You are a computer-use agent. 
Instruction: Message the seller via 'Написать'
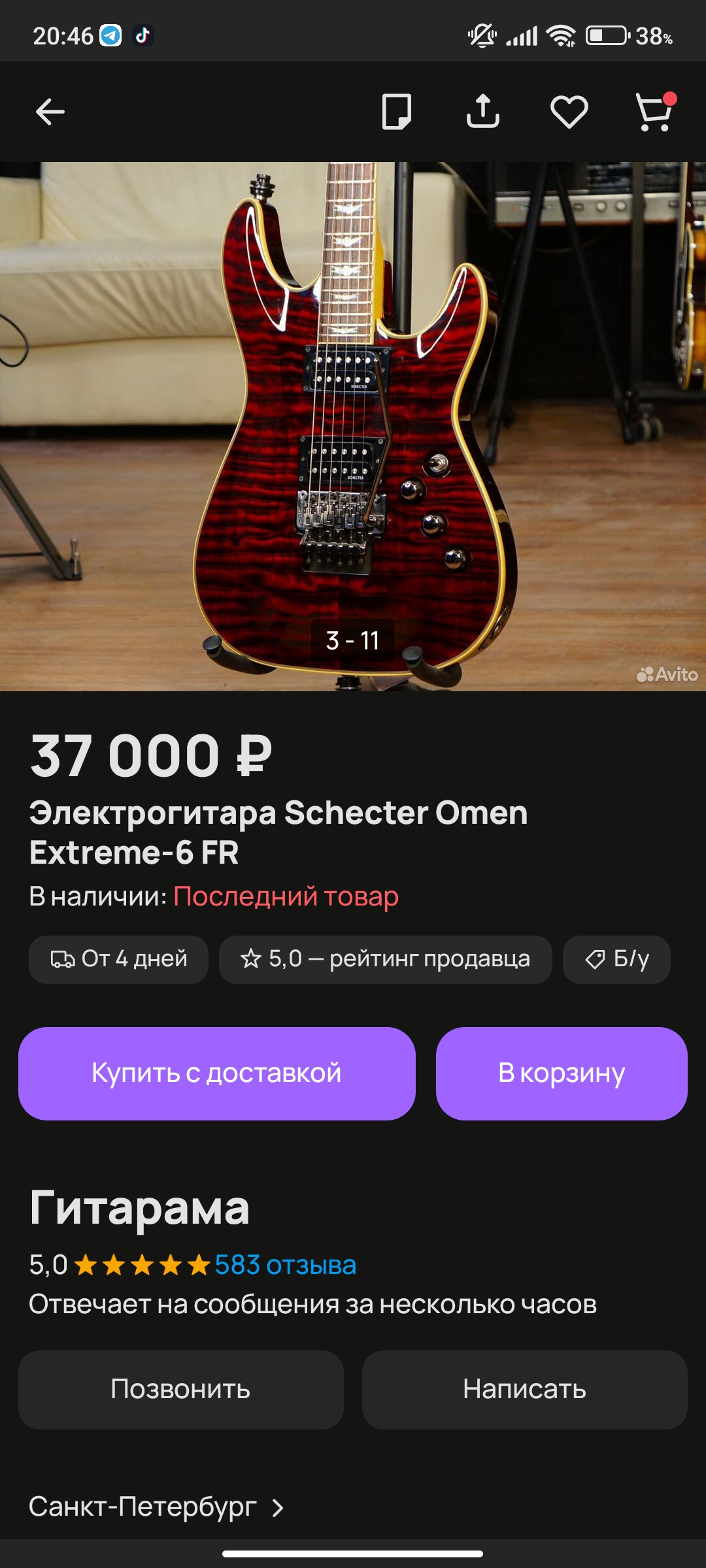point(524,1389)
